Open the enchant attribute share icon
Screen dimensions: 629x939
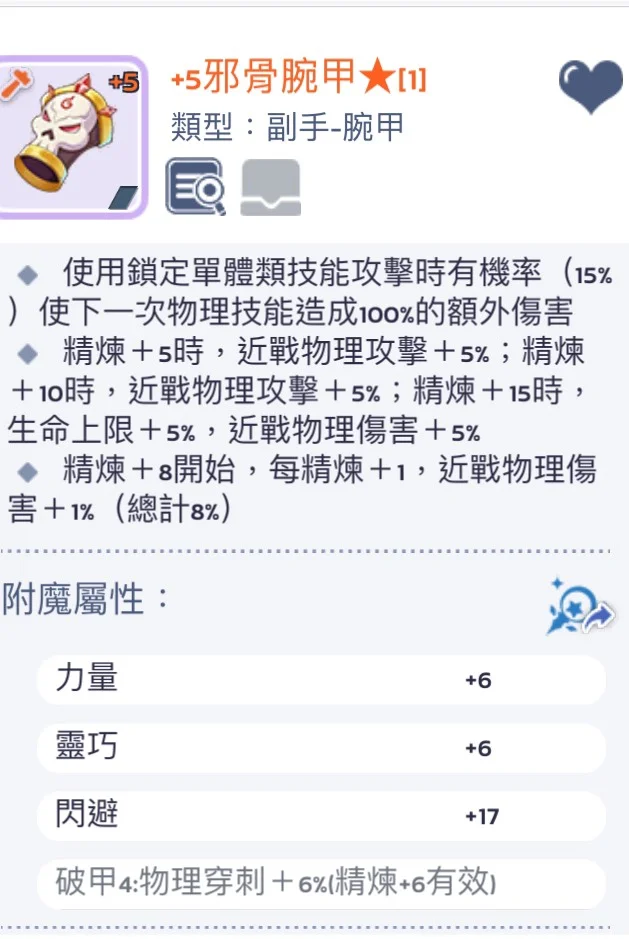[578, 606]
